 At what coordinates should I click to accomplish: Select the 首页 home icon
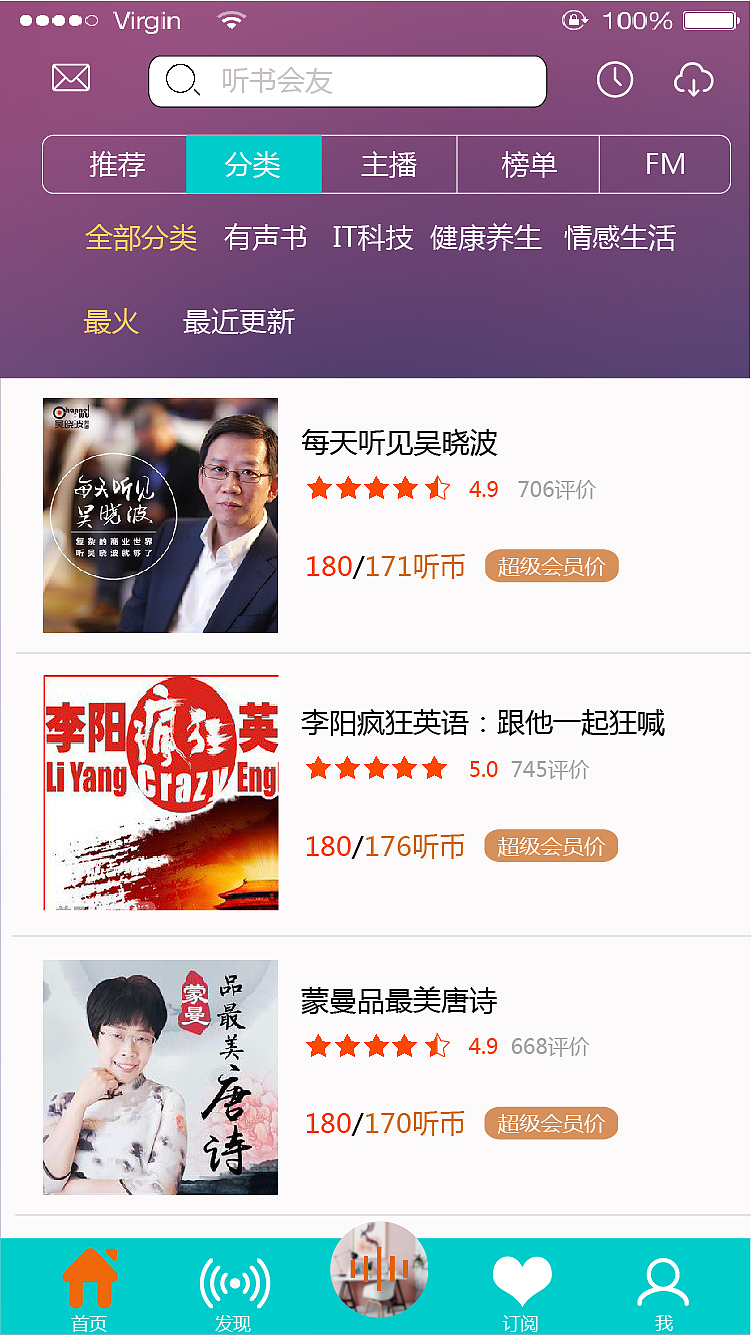tap(89, 1278)
